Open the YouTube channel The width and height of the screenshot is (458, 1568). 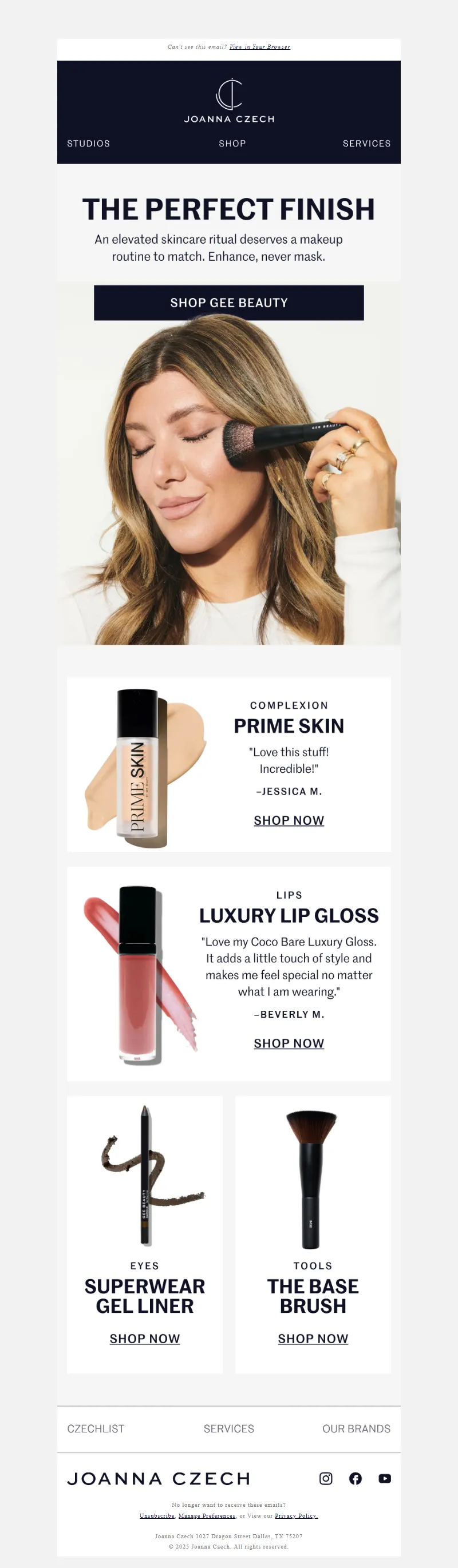(x=384, y=1479)
